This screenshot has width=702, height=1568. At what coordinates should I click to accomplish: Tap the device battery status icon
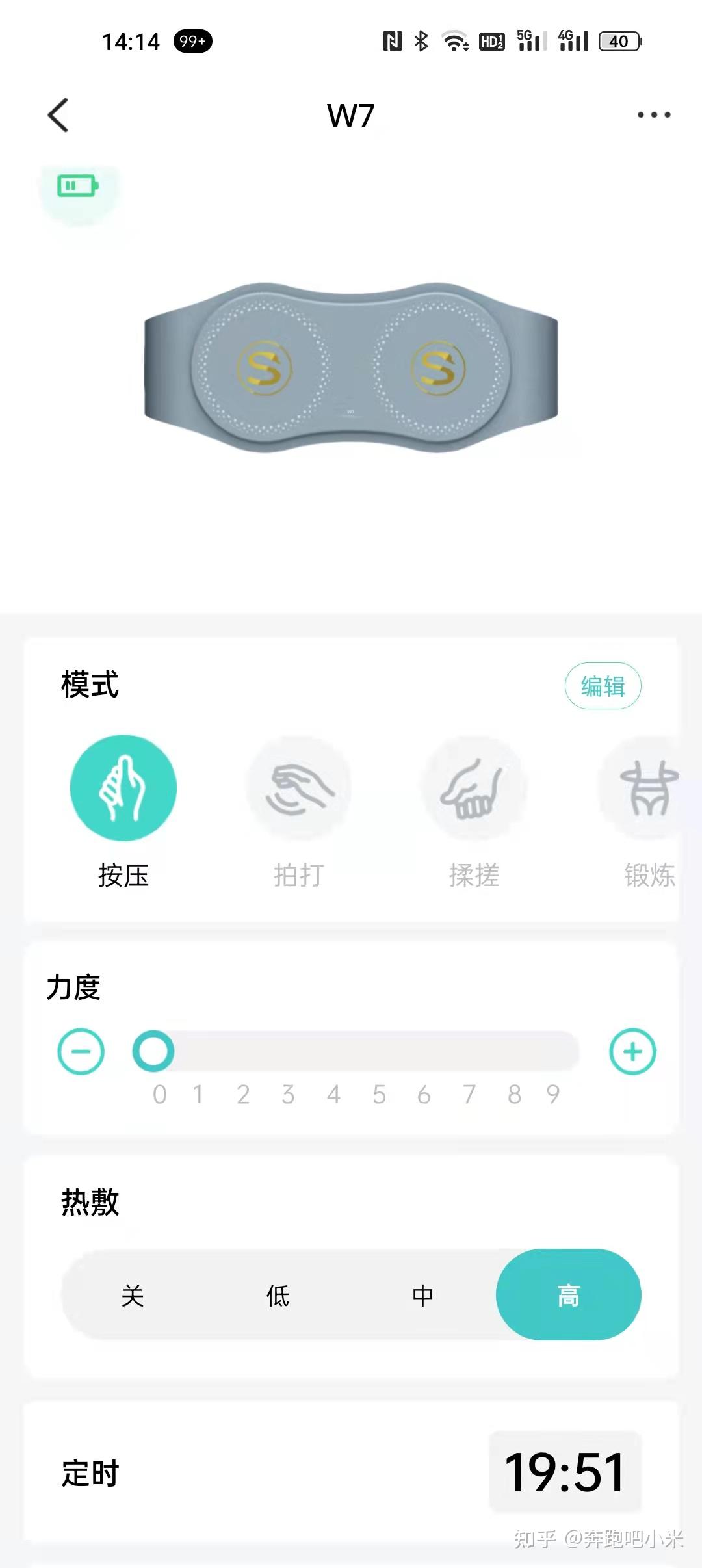point(78,187)
